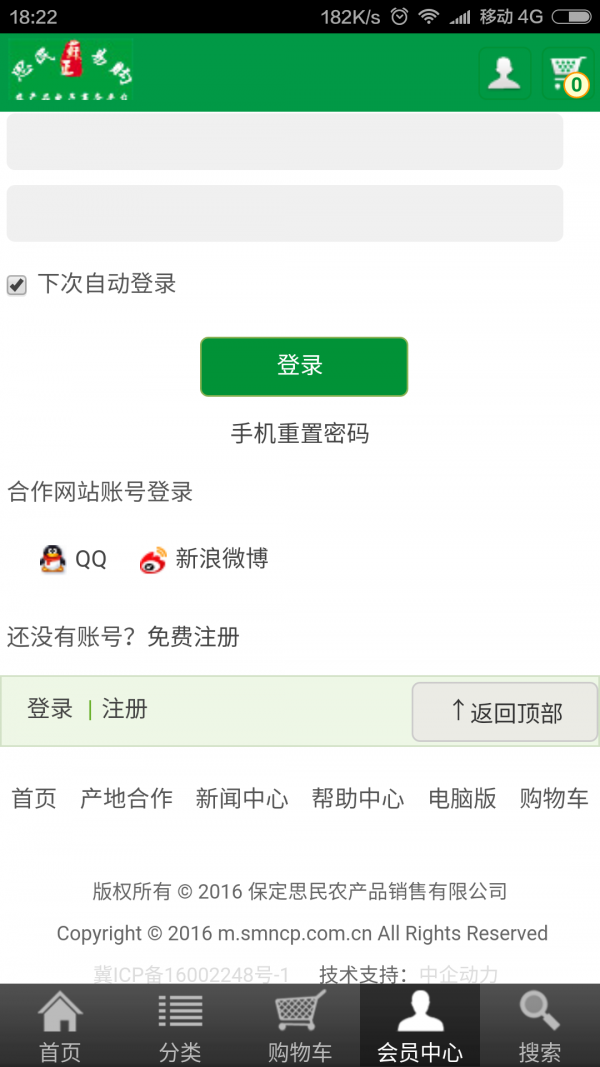Screen dimensions: 600x1067
Task: Open the shopping cart icon
Action: coord(567,72)
